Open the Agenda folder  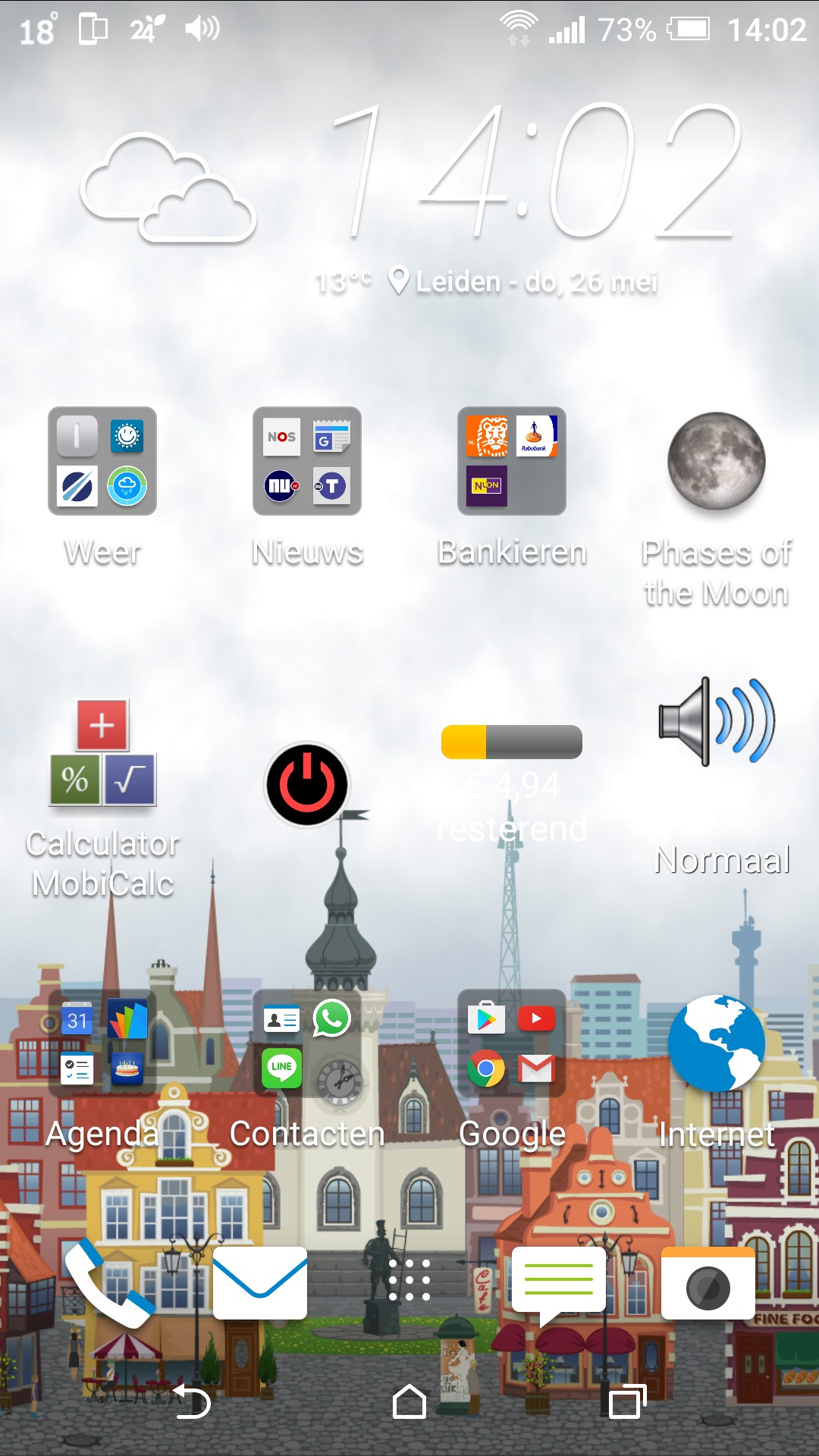pos(102,1043)
